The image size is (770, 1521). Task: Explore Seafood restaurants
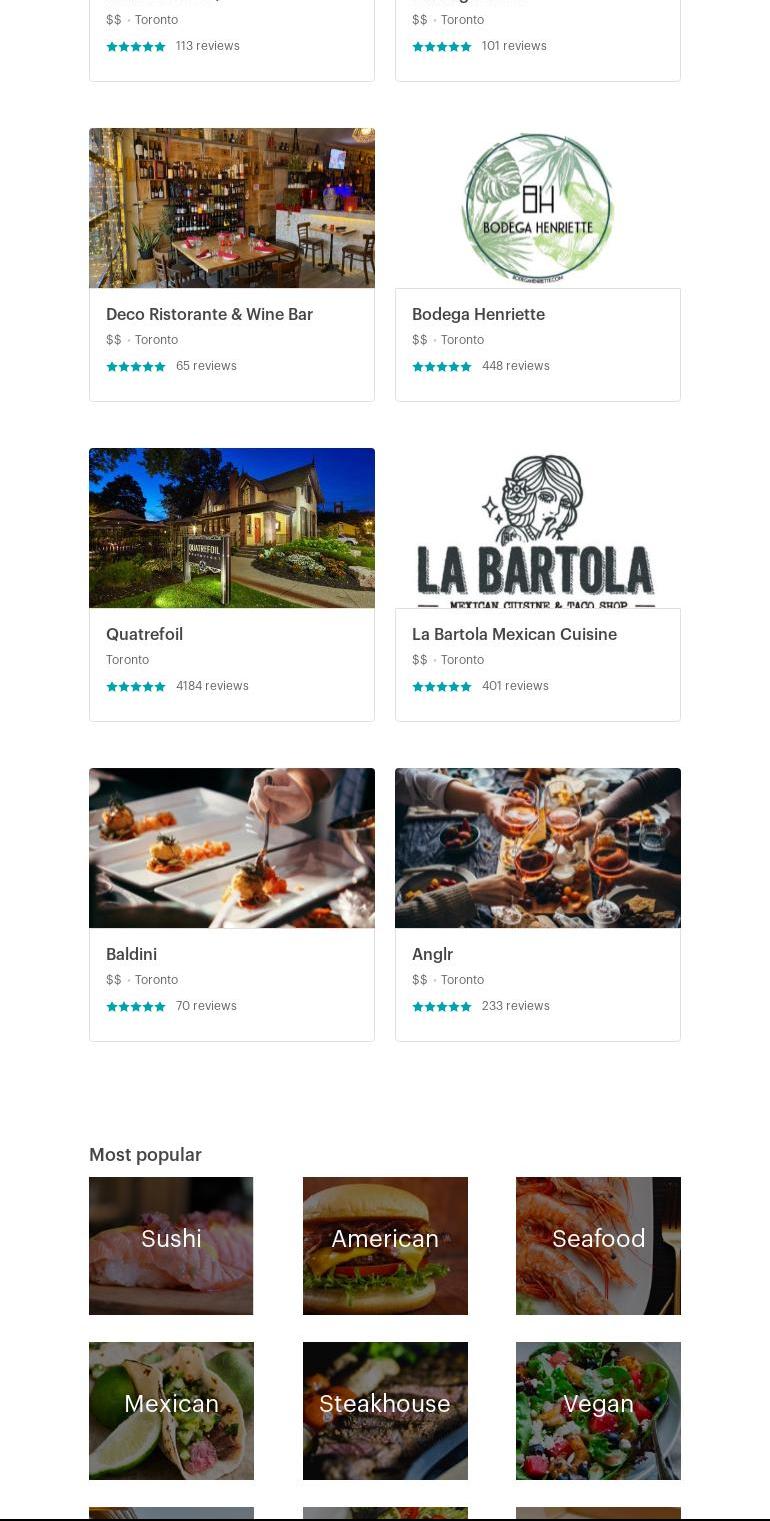point(598,1245)
